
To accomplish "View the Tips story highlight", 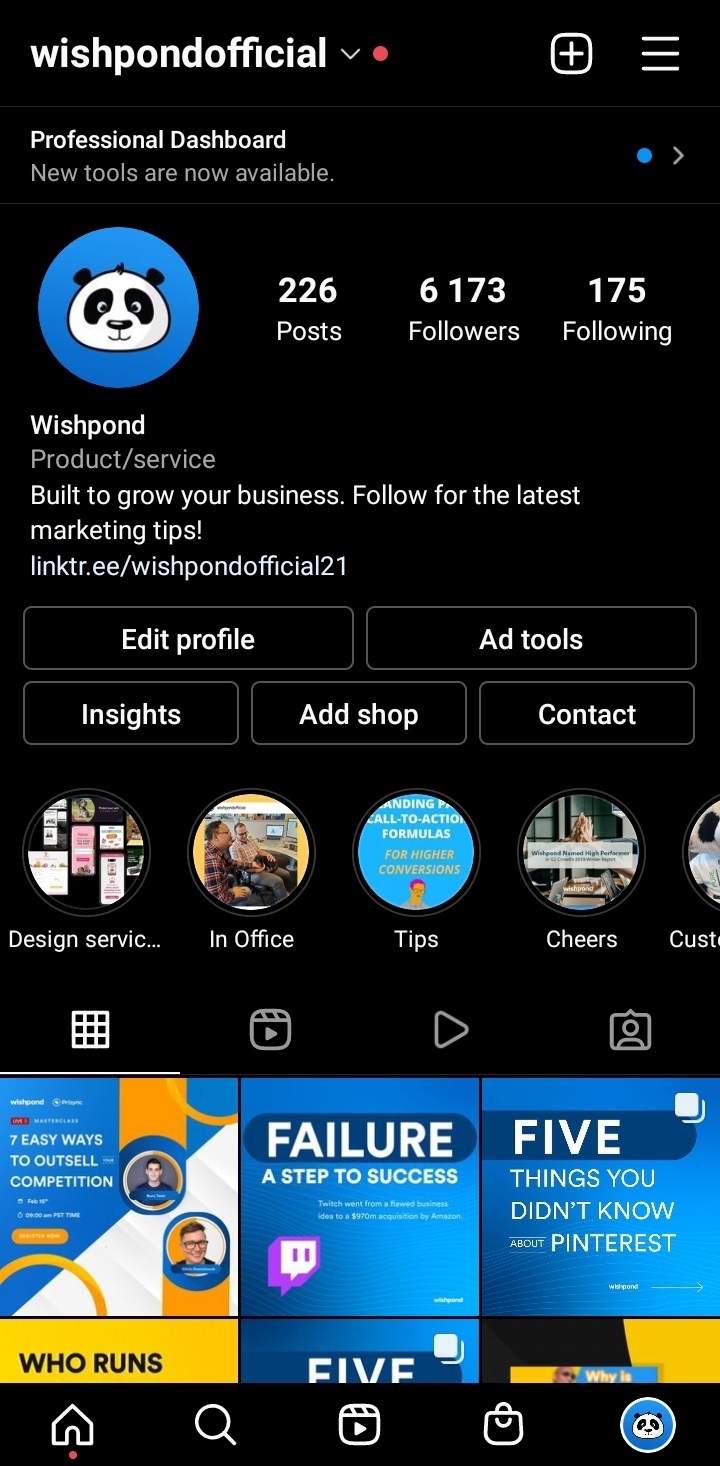I will 416,852.
